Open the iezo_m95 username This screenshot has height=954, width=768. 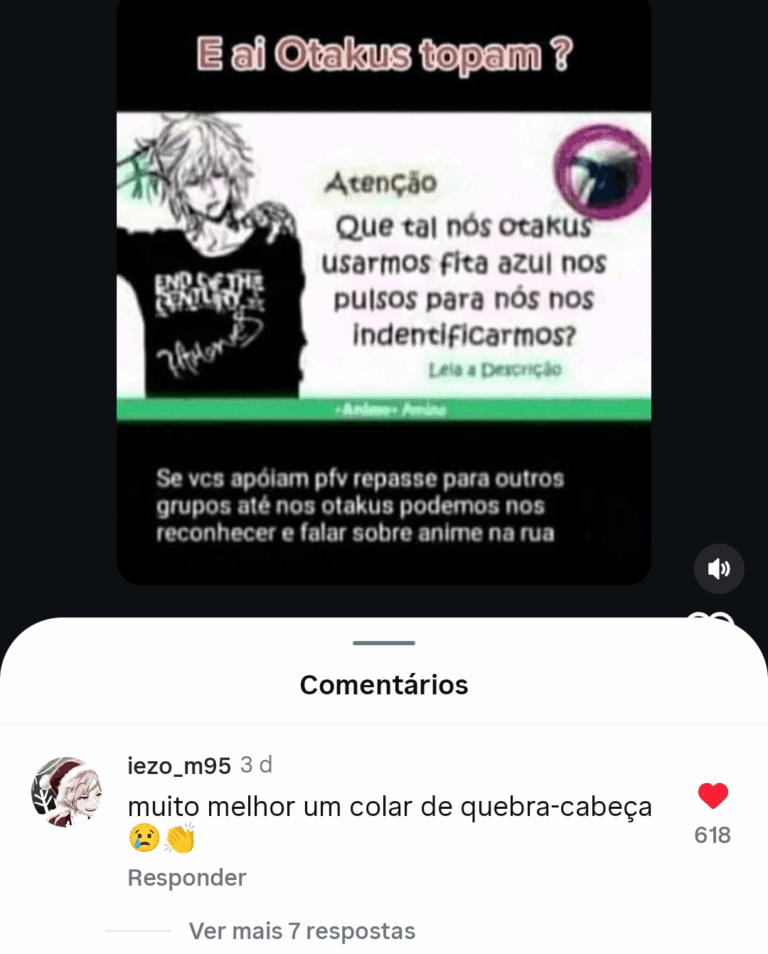(179, 766)
